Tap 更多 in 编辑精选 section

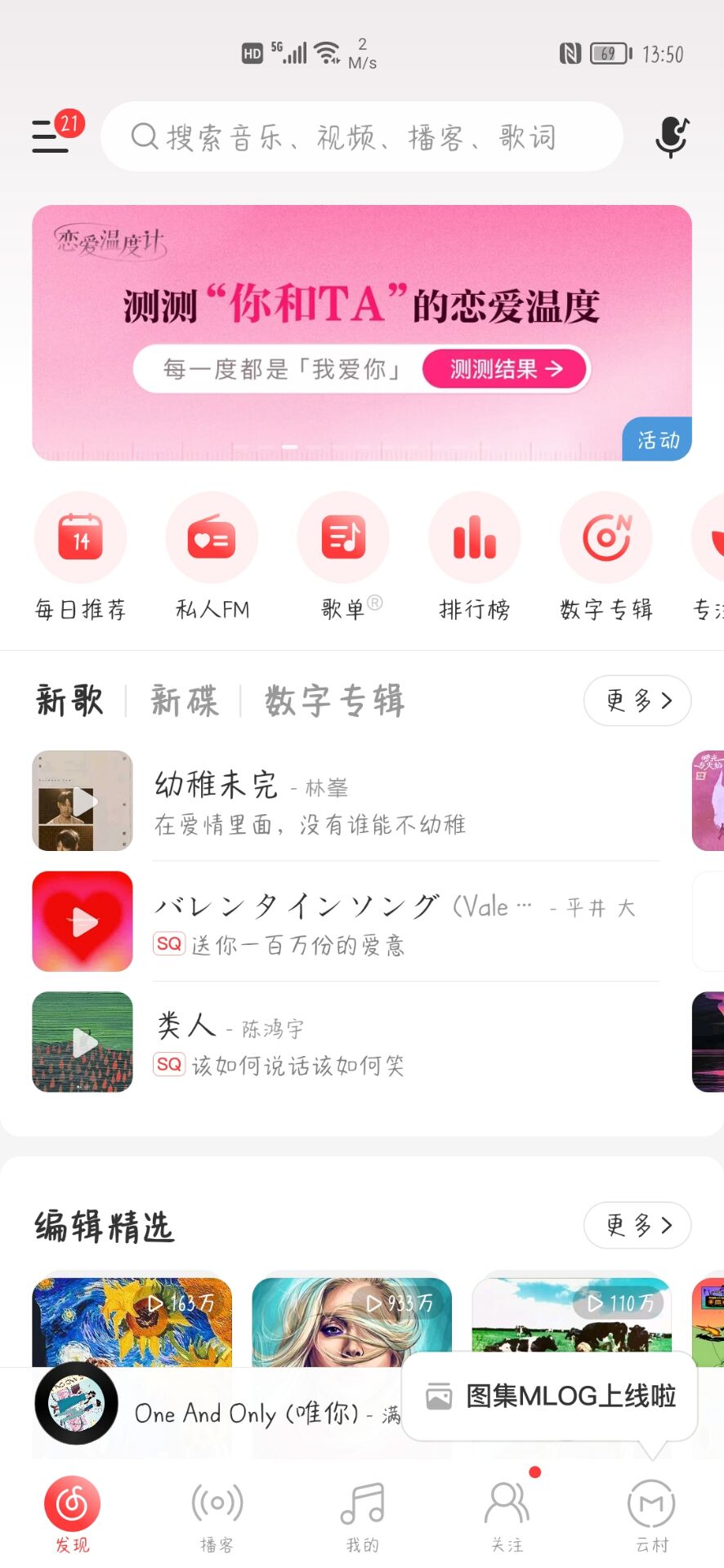pyautogui.click(x=637, y=1225)
